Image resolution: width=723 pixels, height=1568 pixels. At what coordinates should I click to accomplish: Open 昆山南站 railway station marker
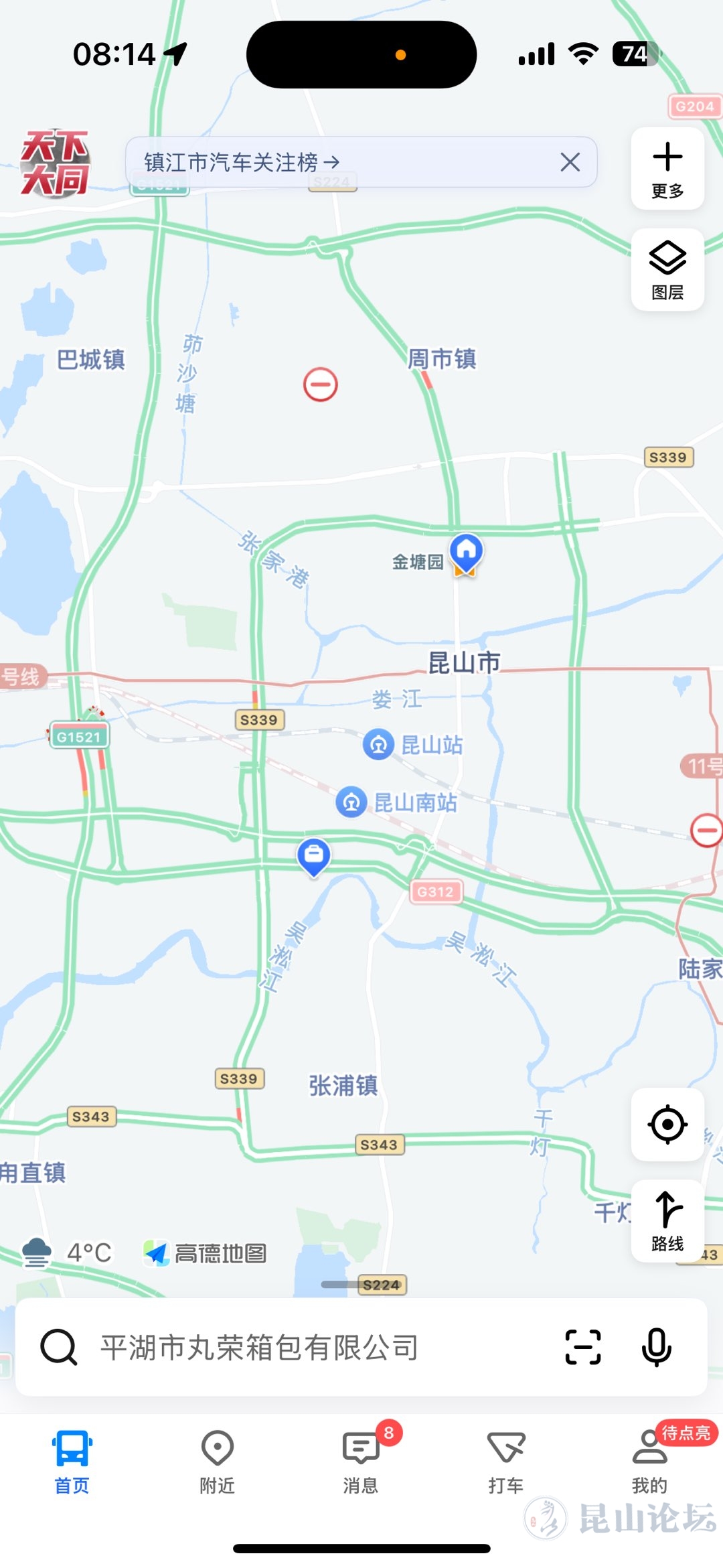pos(351,802)
